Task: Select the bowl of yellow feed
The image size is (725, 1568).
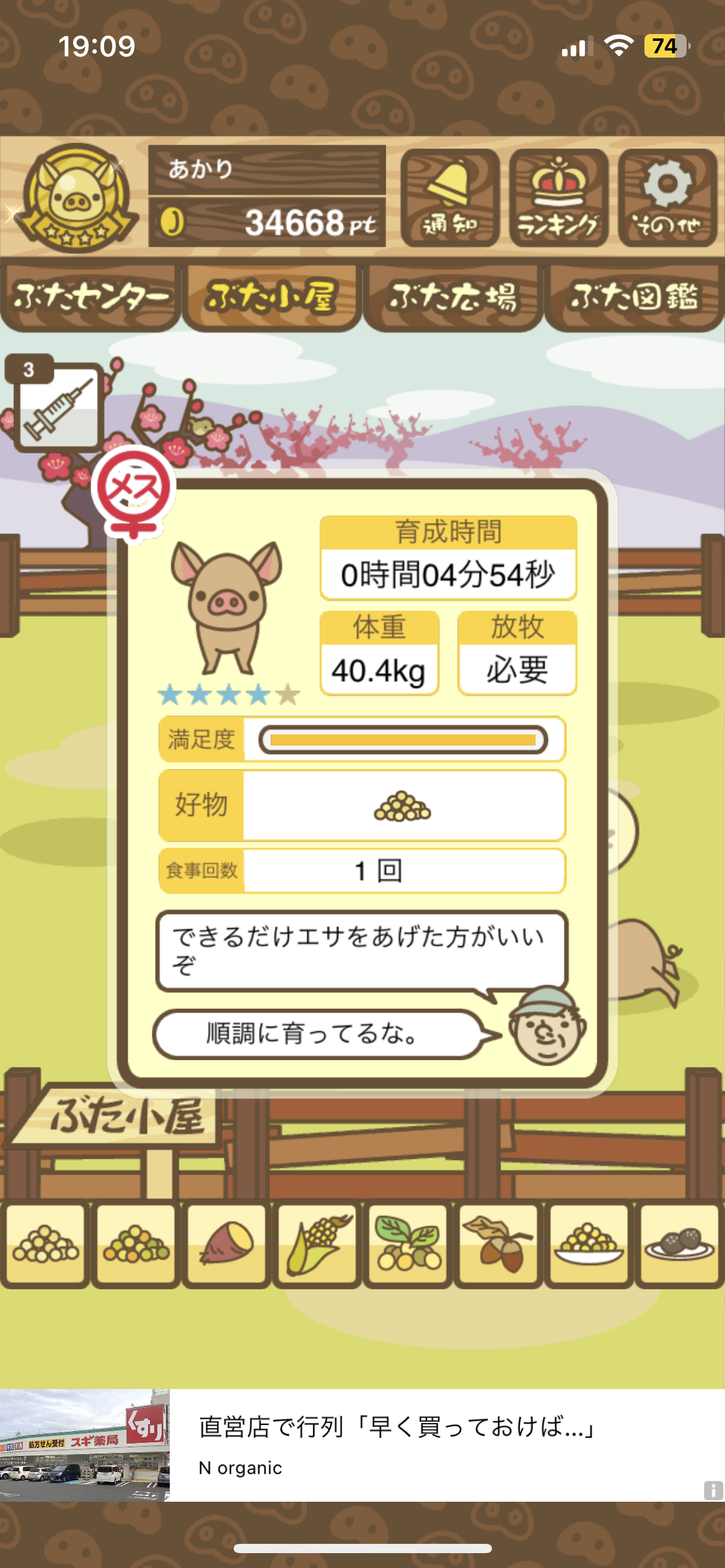Action: tap(589, 1244)
